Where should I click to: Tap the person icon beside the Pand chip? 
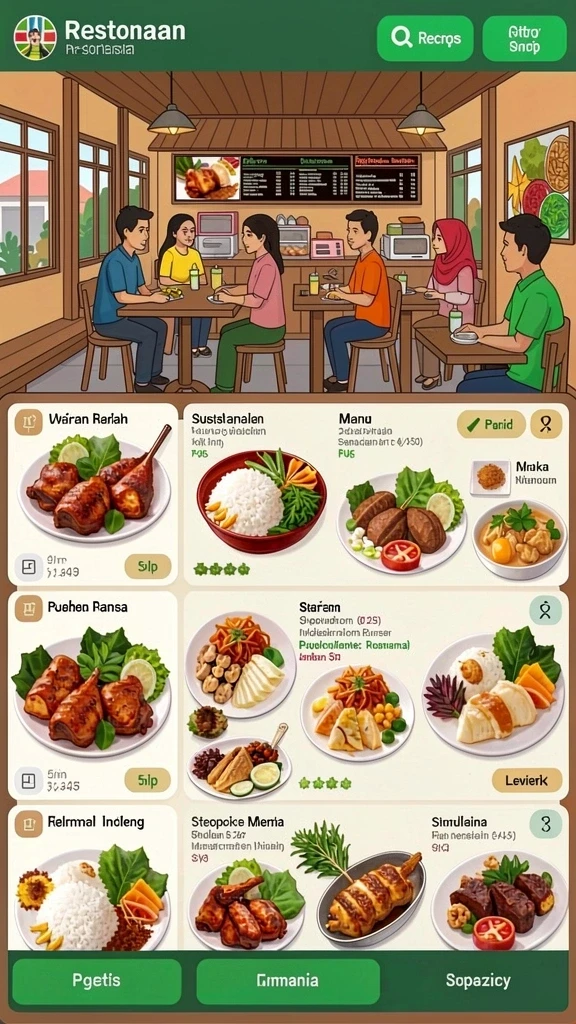(546, 424)
